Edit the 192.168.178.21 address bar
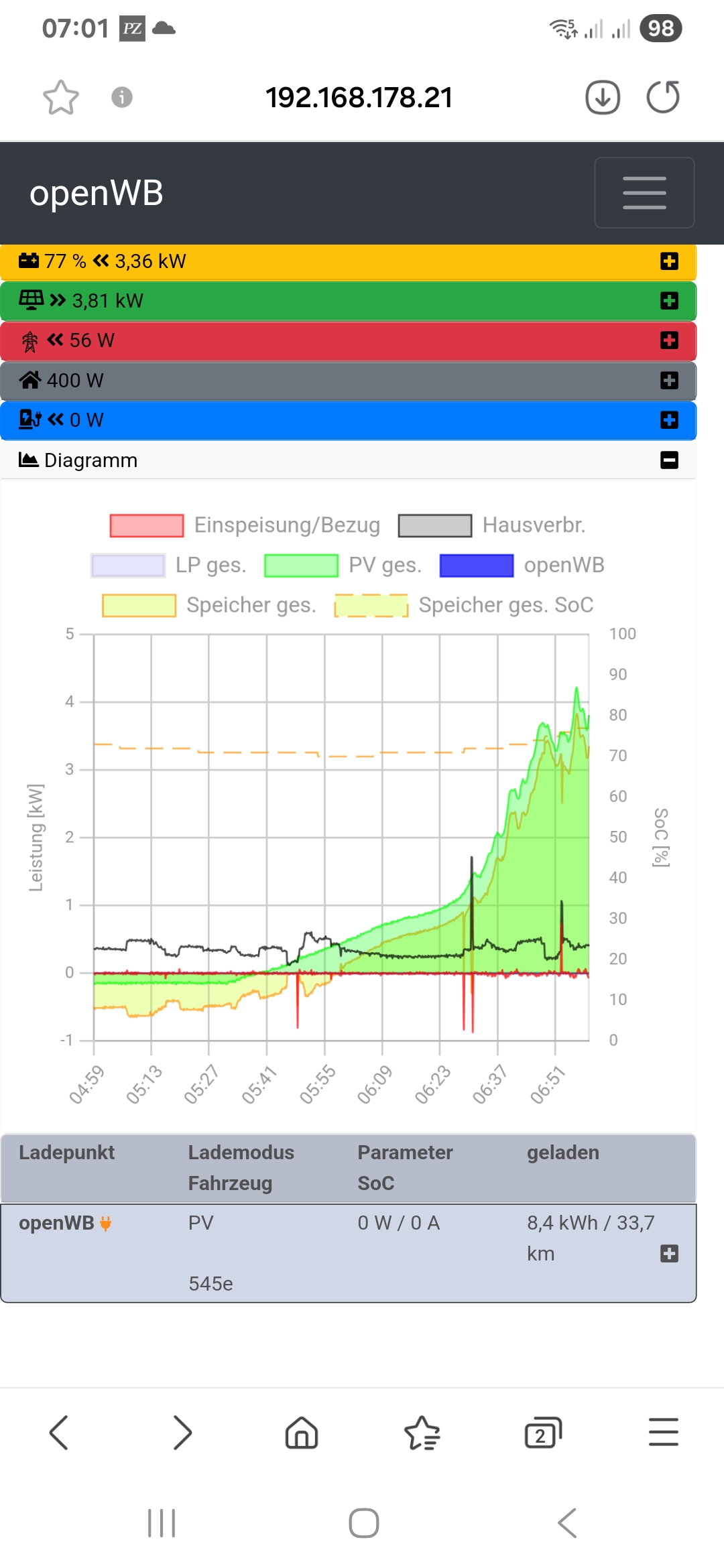The image size is (724, 1568). [359, 98]
